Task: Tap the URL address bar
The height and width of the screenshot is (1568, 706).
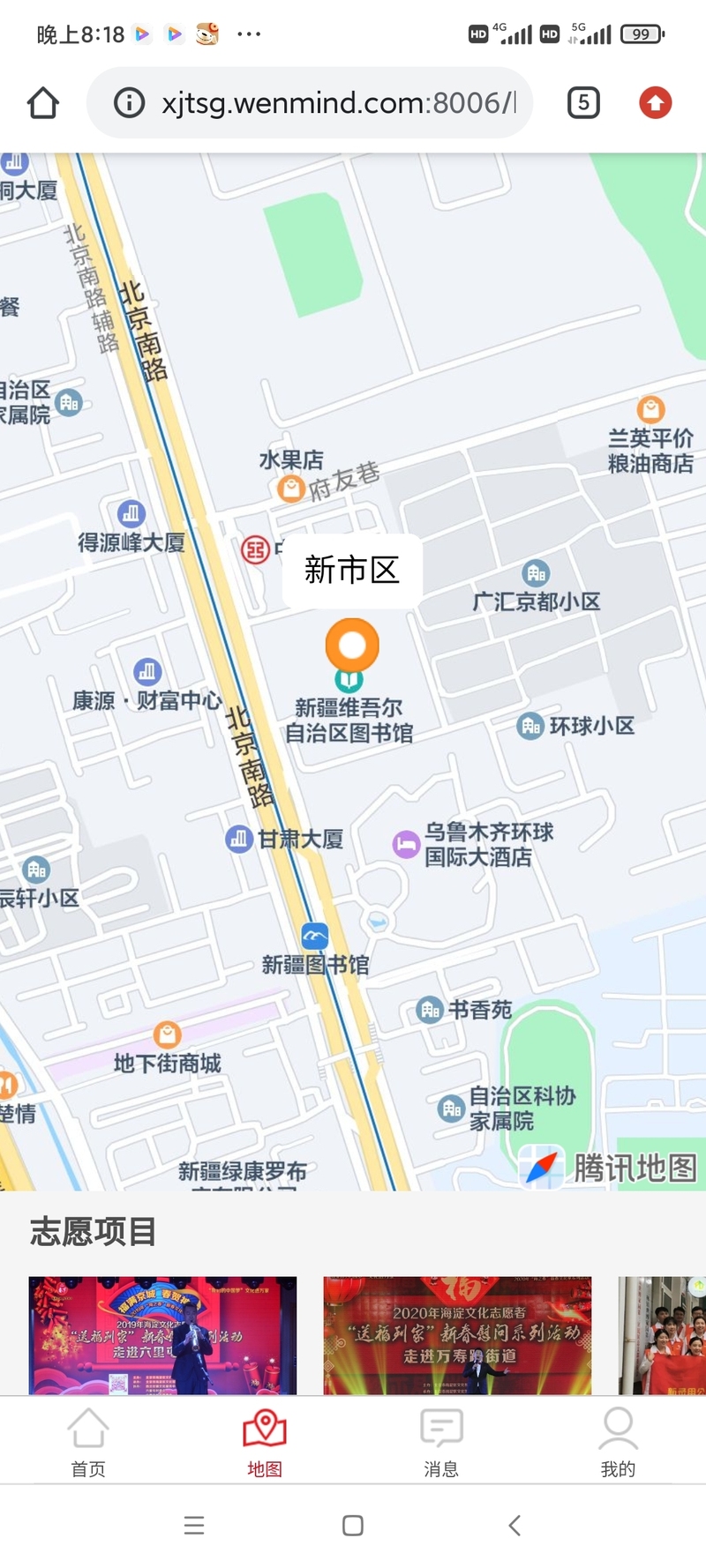Action: pyautogui.click(x=335, y=103)
